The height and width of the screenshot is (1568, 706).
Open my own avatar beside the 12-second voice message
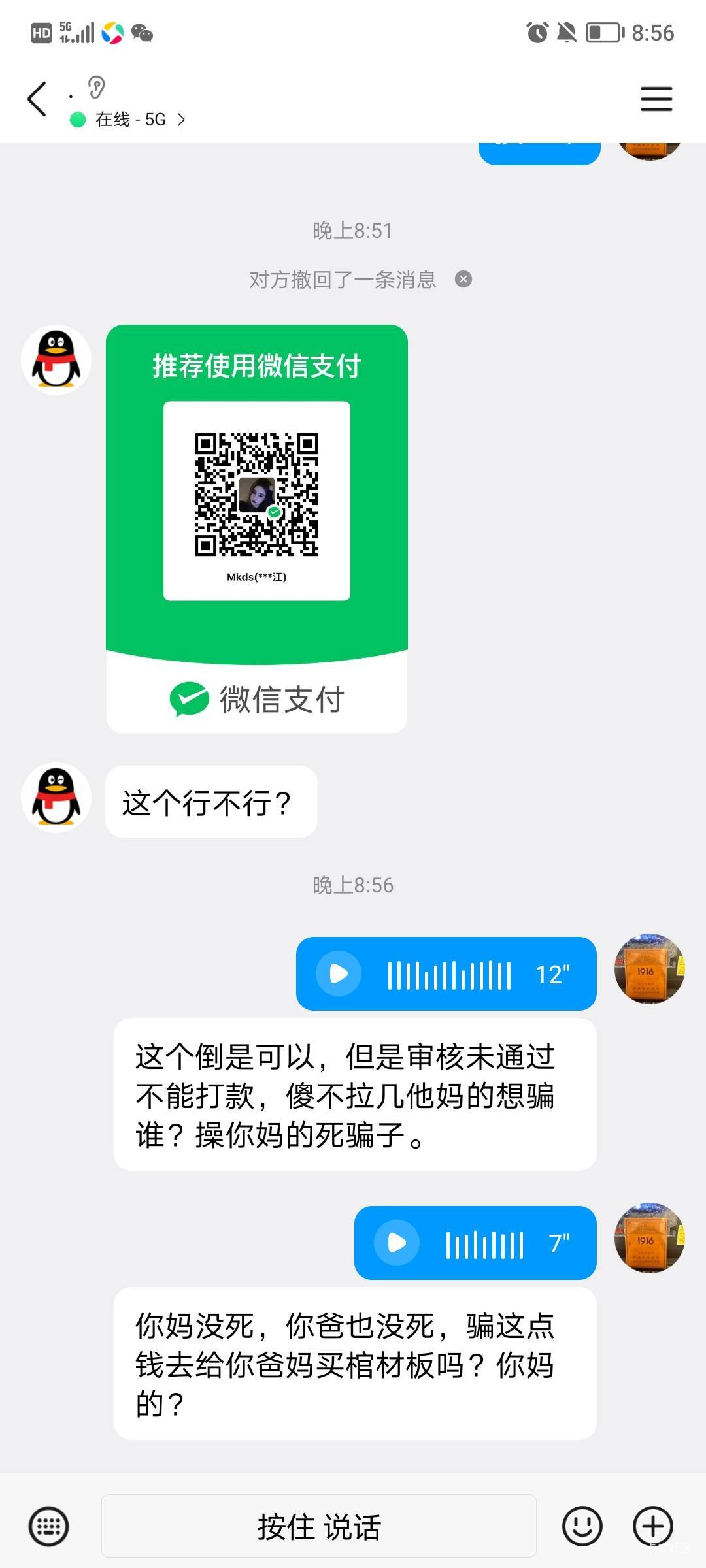650,969
